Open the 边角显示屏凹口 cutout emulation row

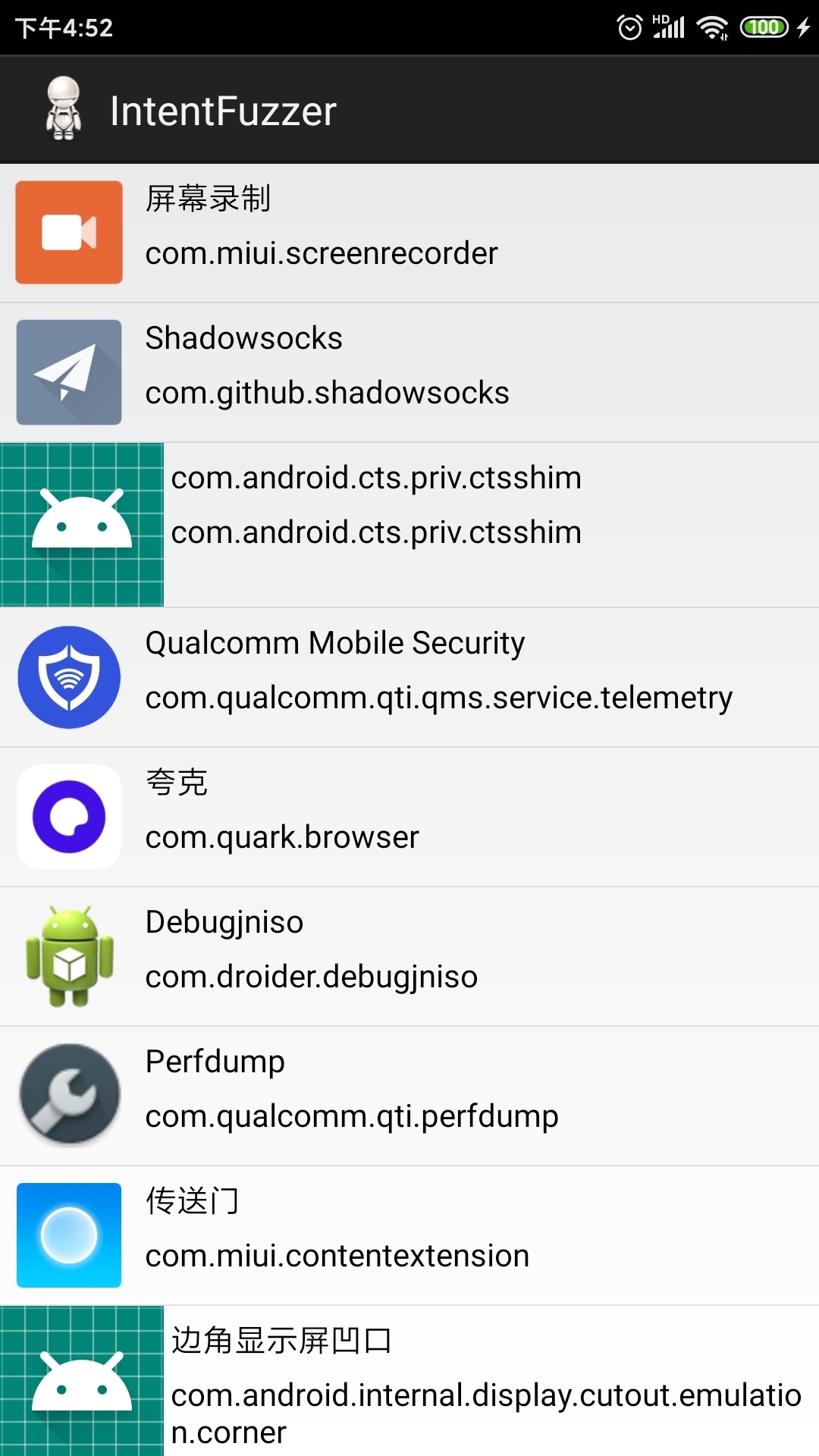(x=409, y=1382)
